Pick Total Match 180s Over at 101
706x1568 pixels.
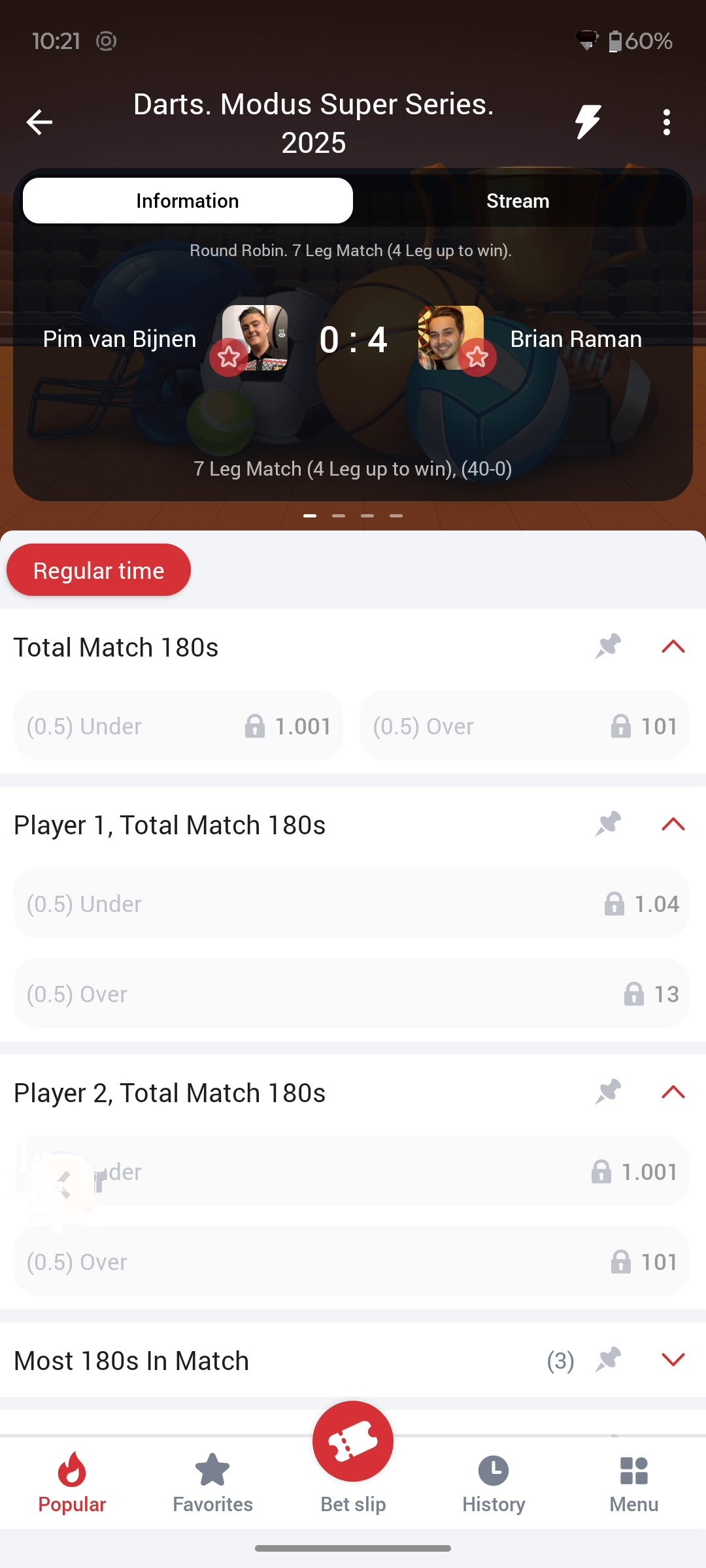[x=524, y=726]
